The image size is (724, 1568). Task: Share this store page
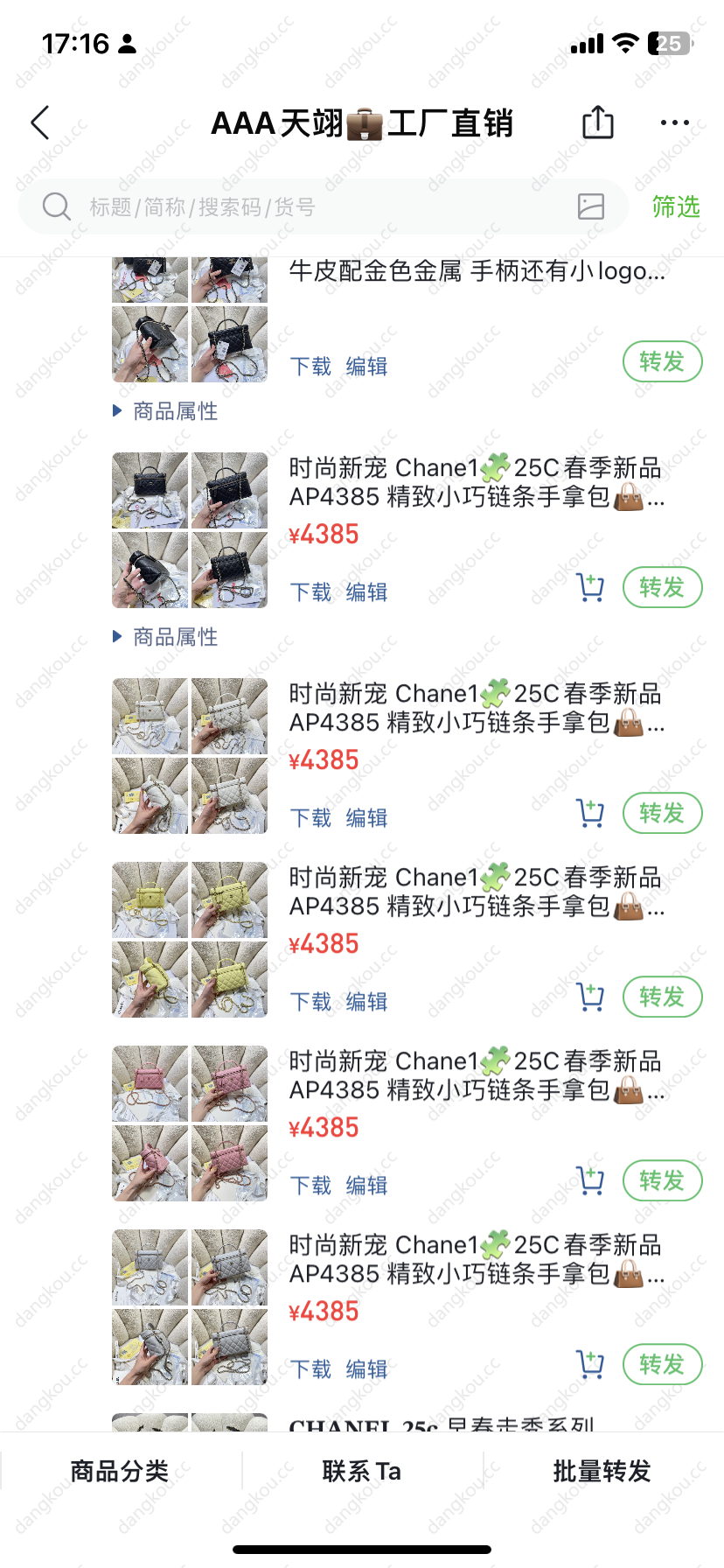click(x=598, y=122)
